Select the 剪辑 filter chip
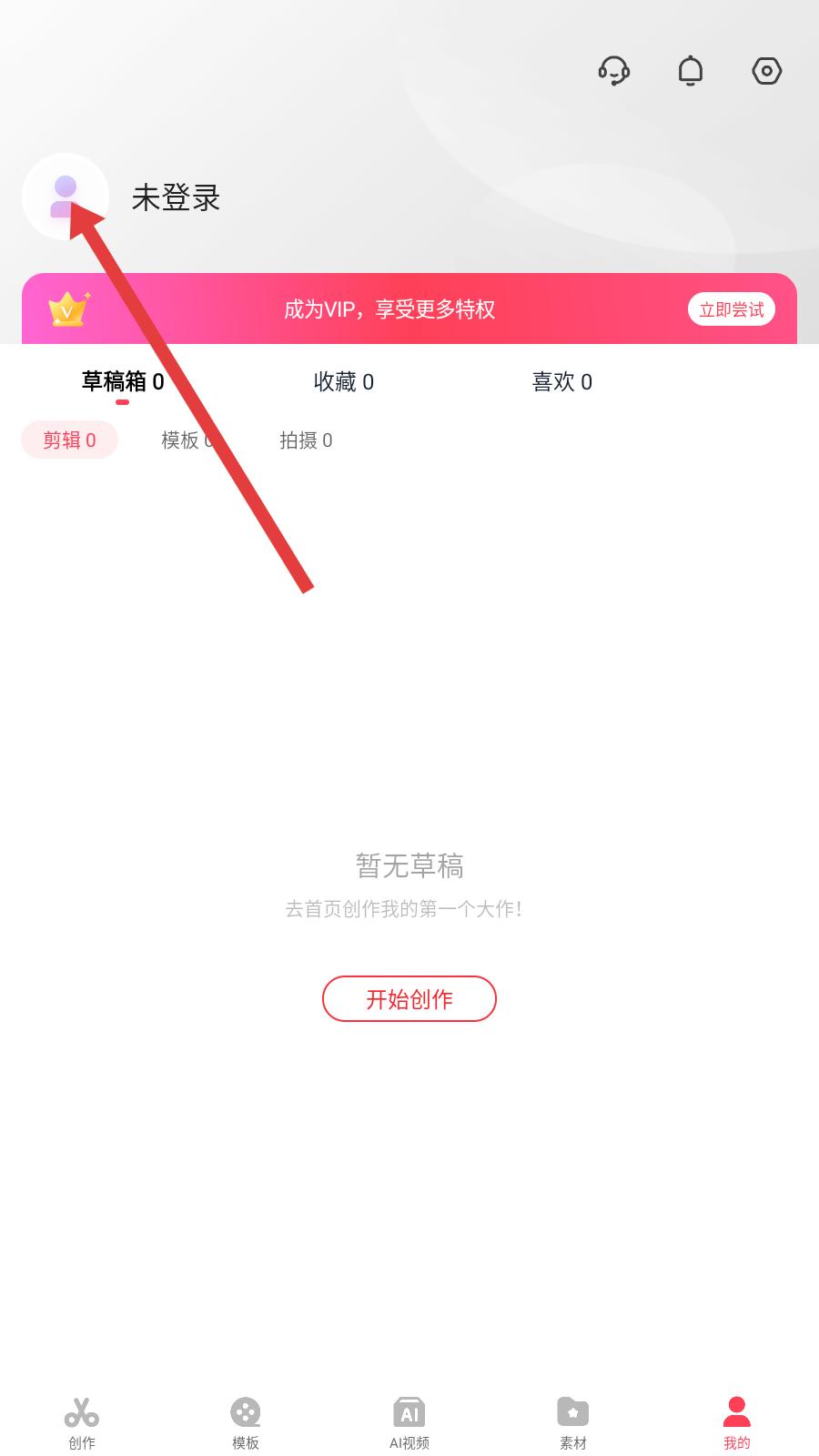Screen dimensions: 819x1456 (x=70, y=440)
